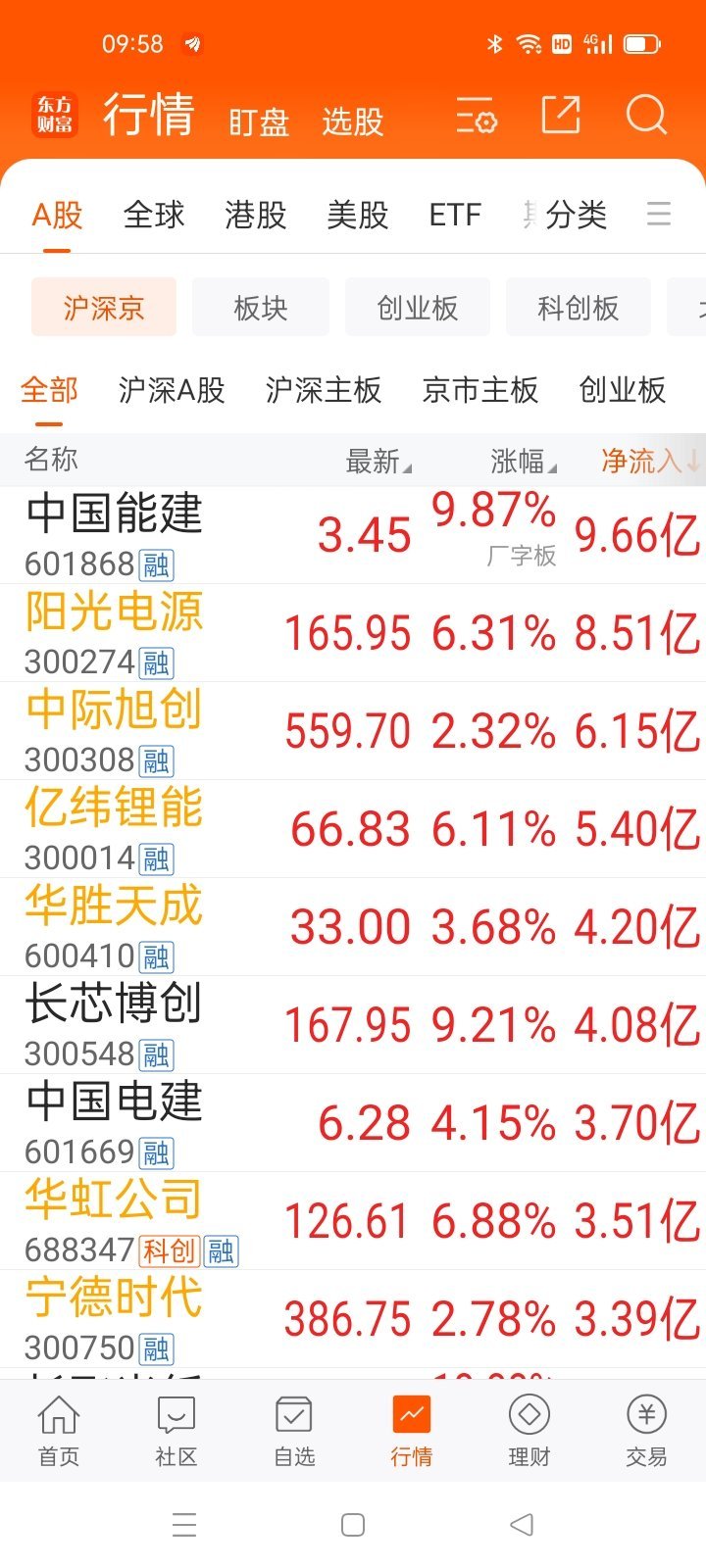Tap the 理财 wealth management icon
Screen dimensions: 706x1568
click(x=529, y=1430)
